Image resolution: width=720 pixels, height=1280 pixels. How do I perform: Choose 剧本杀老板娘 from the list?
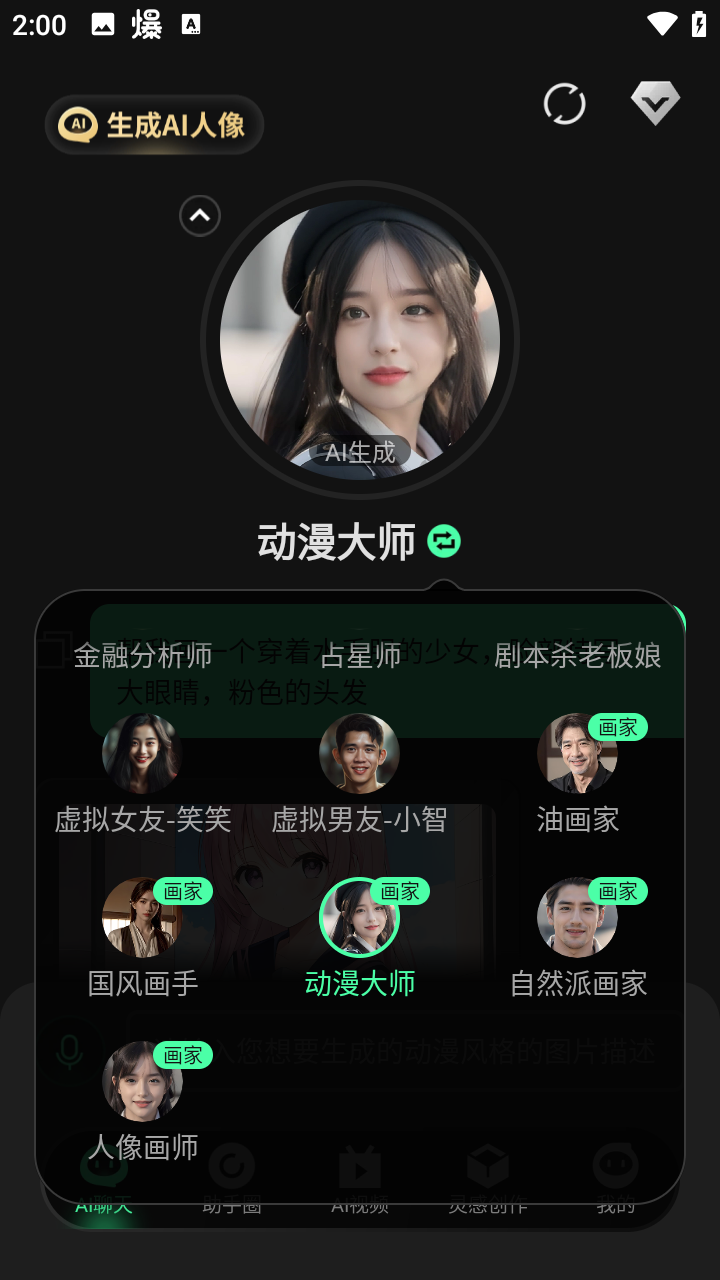(x=577, y=656)
